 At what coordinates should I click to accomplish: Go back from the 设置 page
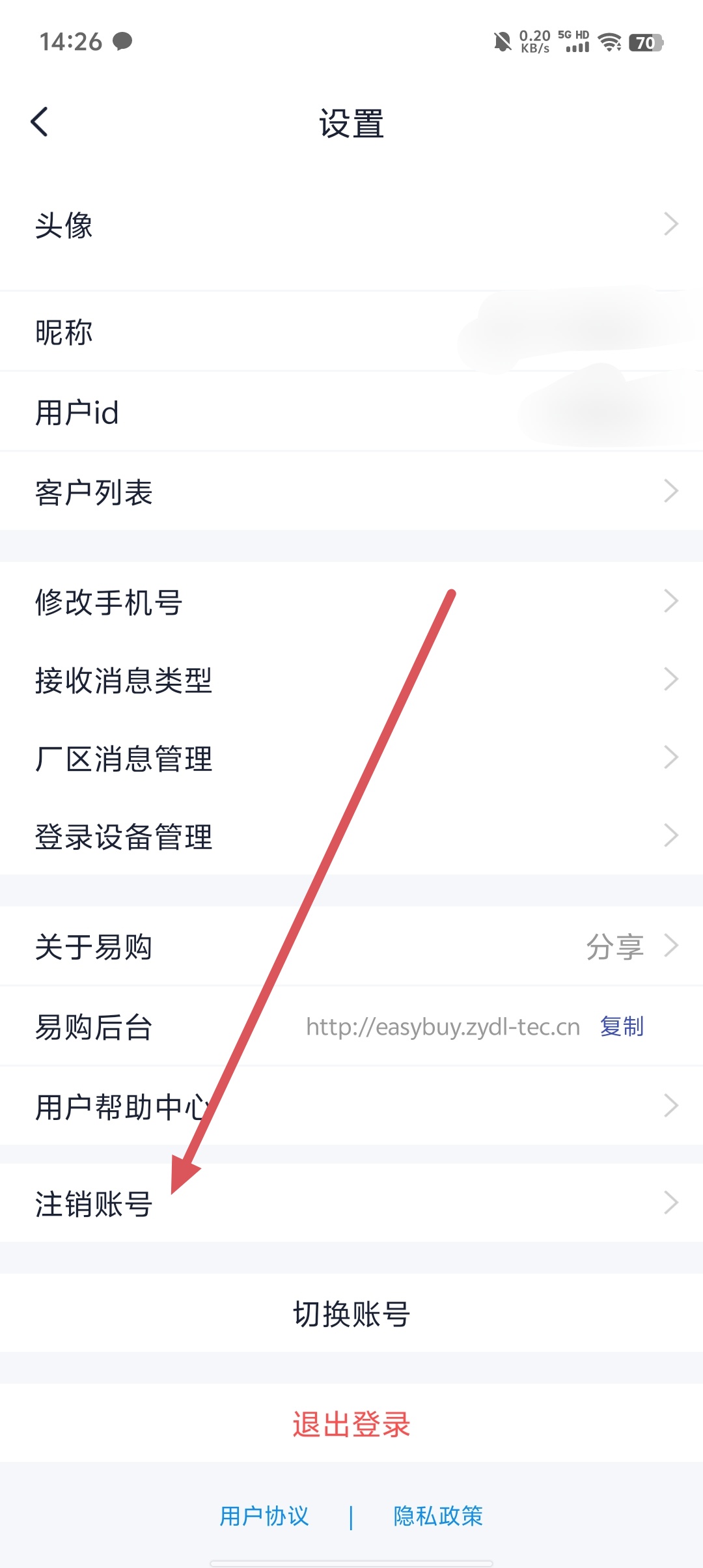click(40, 122)
